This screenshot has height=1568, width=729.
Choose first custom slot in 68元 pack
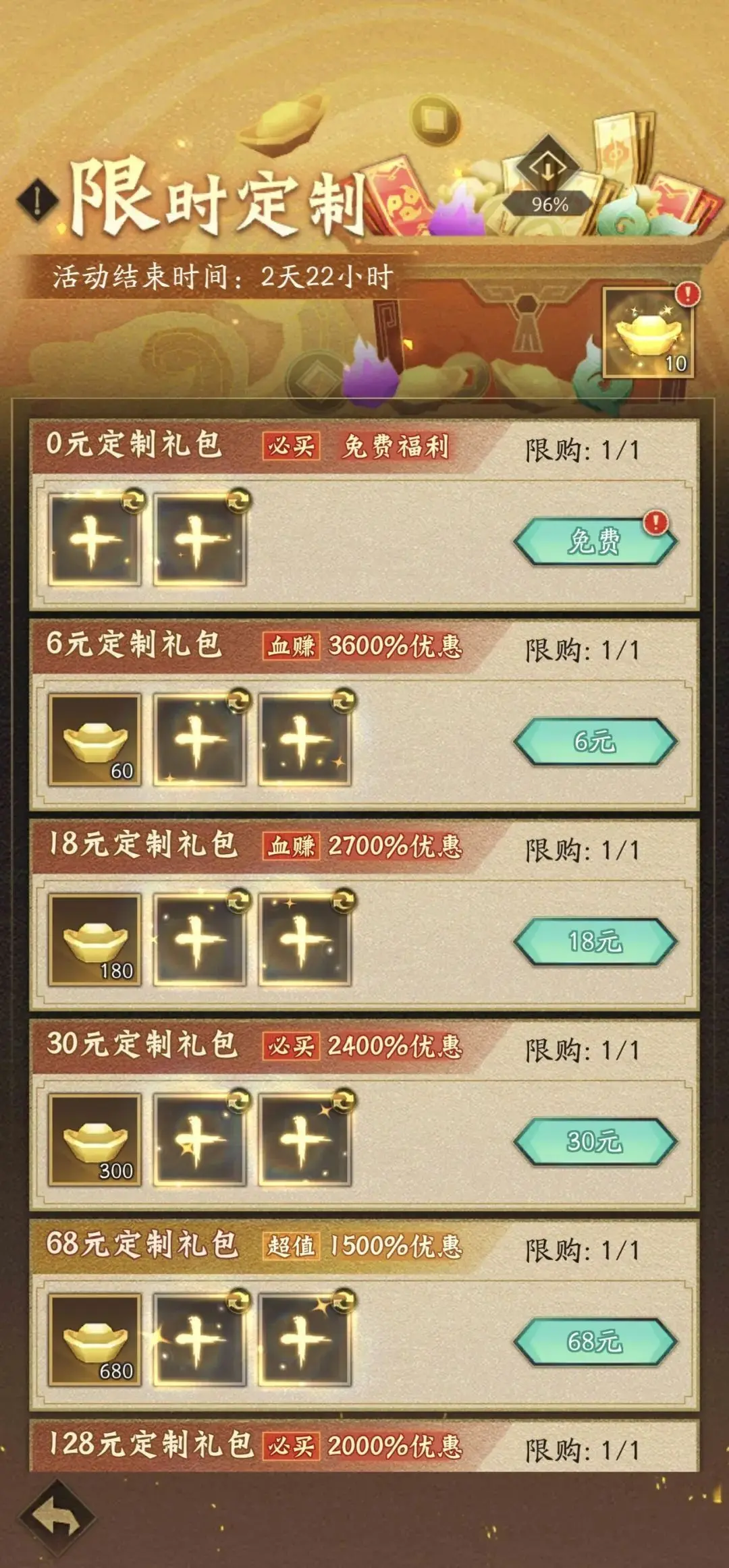click(x=199, y=1340)
